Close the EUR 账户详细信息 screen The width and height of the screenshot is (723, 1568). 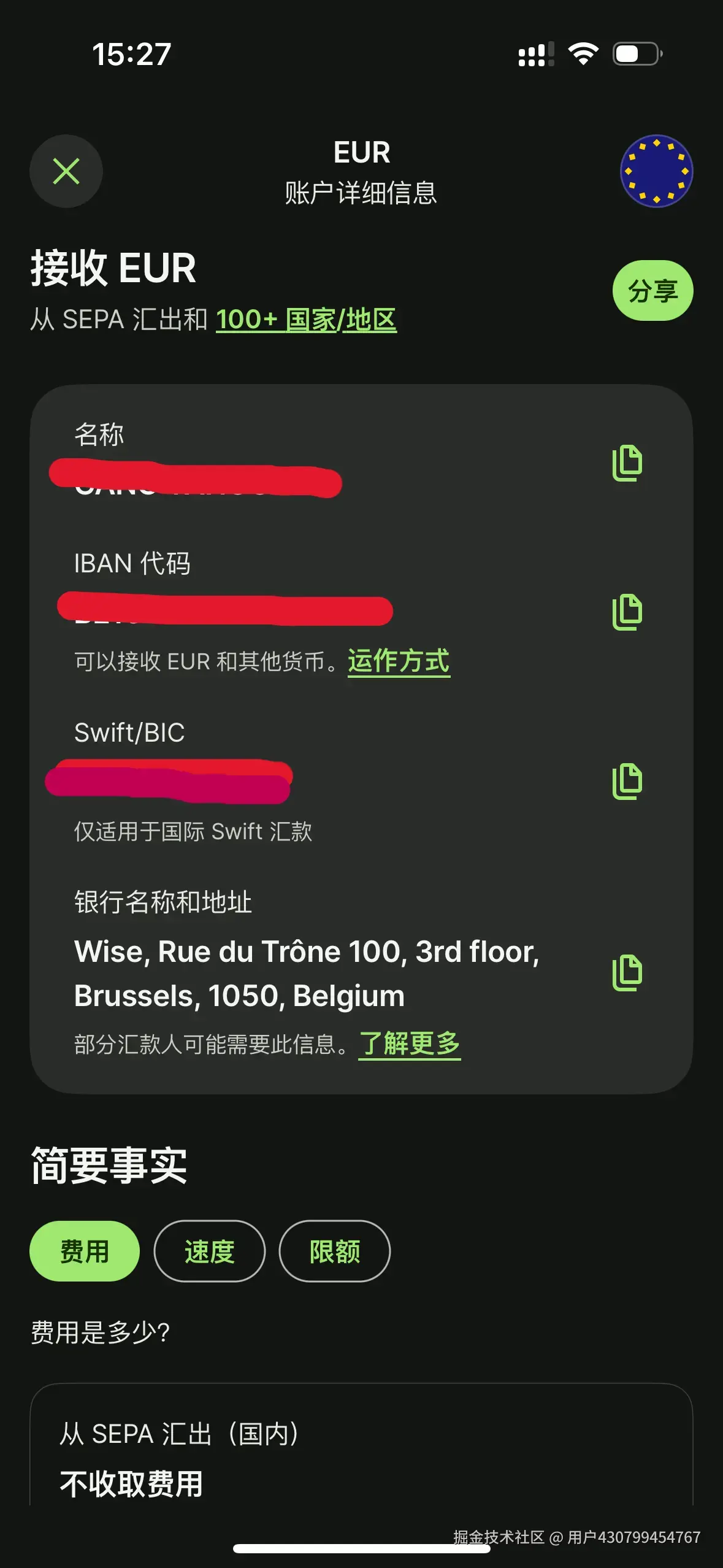pos(66,171)
